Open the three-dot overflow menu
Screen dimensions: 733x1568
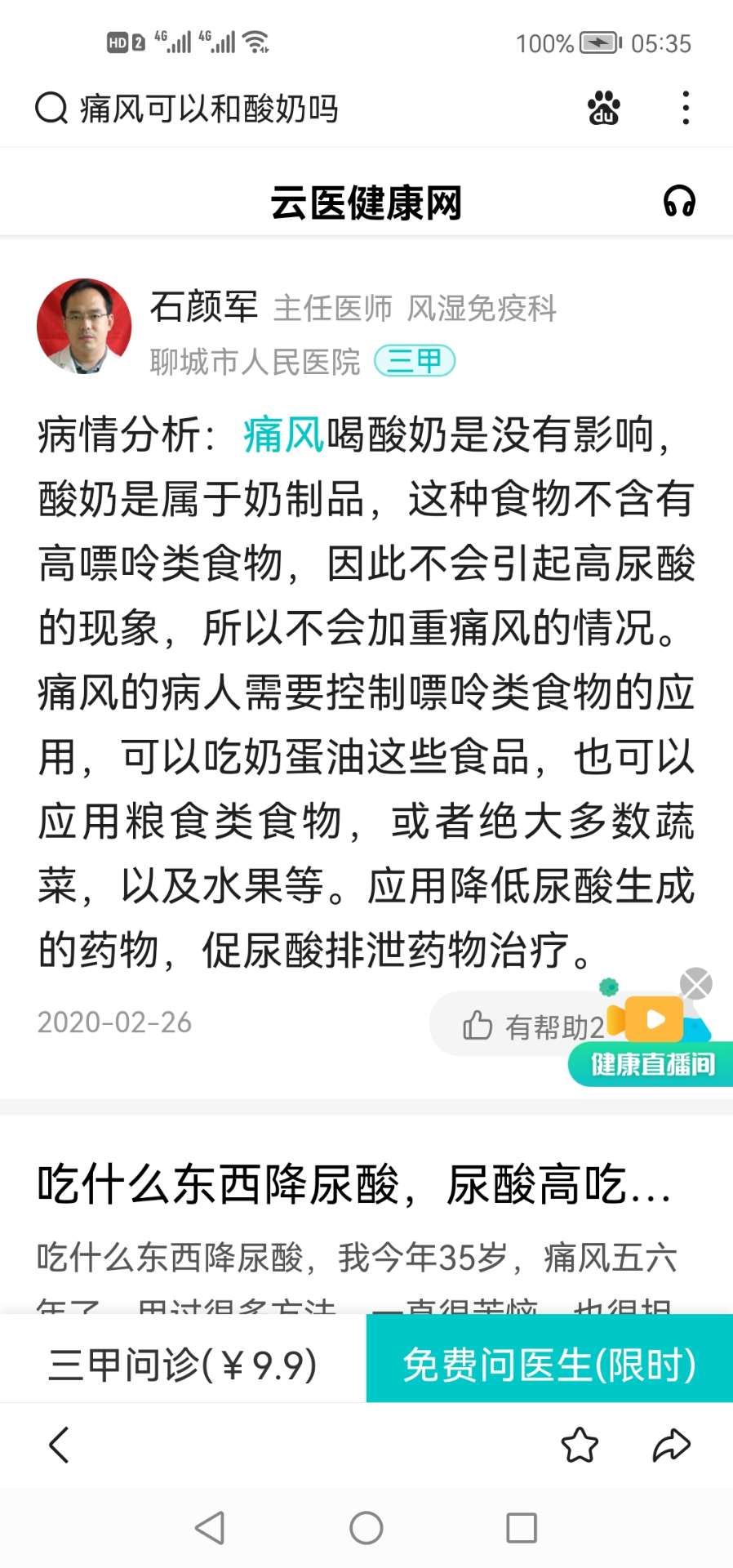click(686, 108)
